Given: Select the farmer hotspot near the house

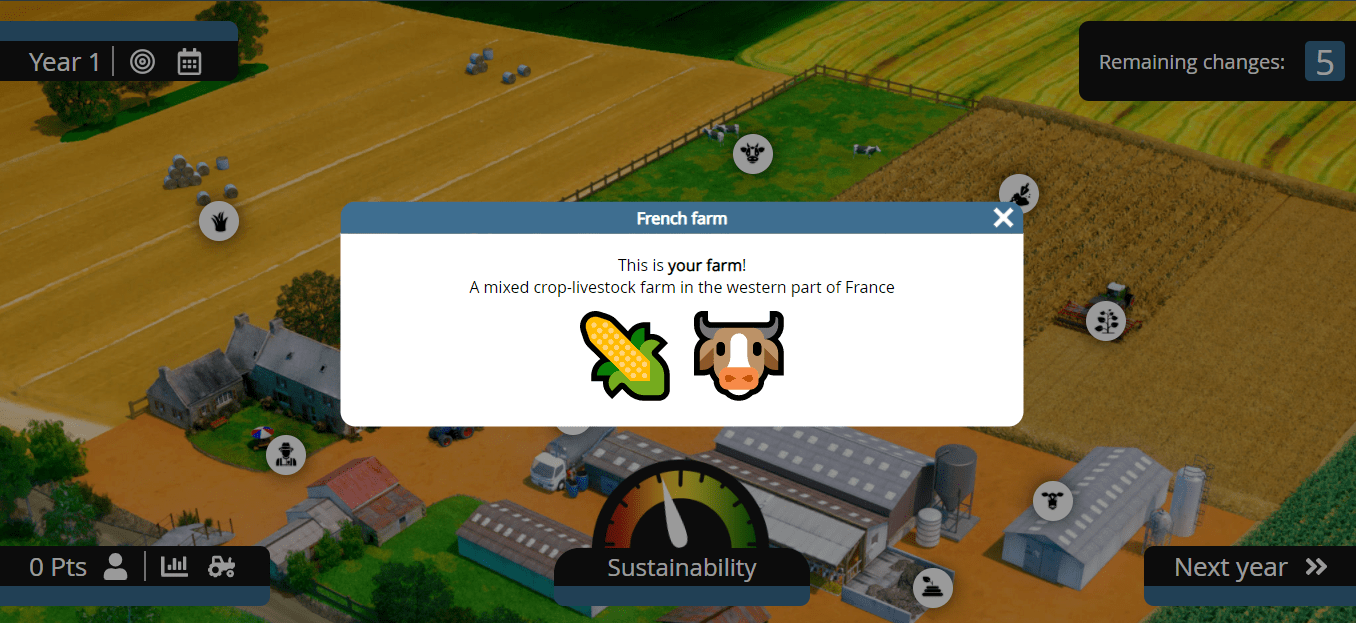Looking at the screenshot, I should (x=285, y=455).
